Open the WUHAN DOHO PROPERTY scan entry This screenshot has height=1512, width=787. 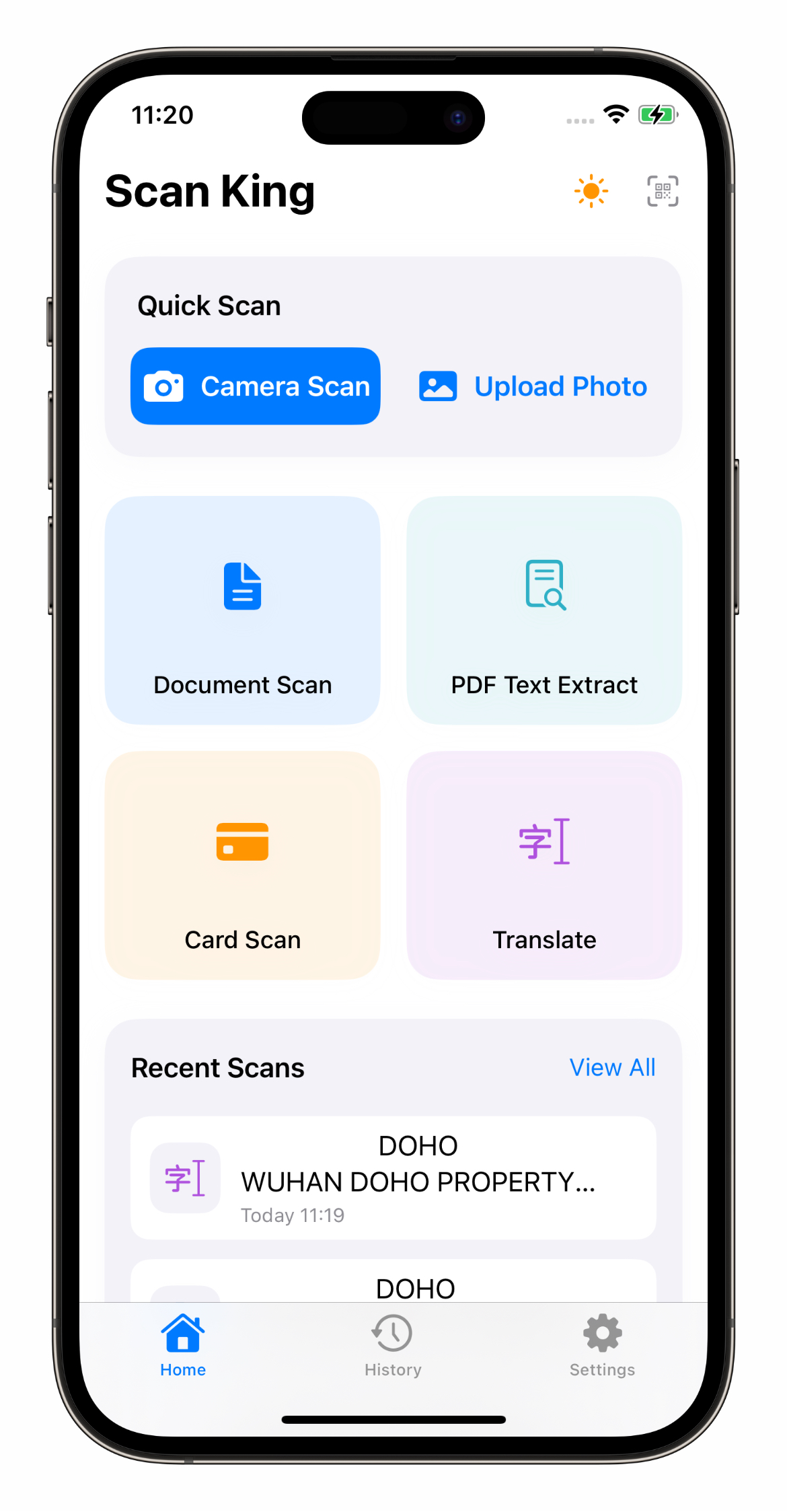tap(417, 1179)
